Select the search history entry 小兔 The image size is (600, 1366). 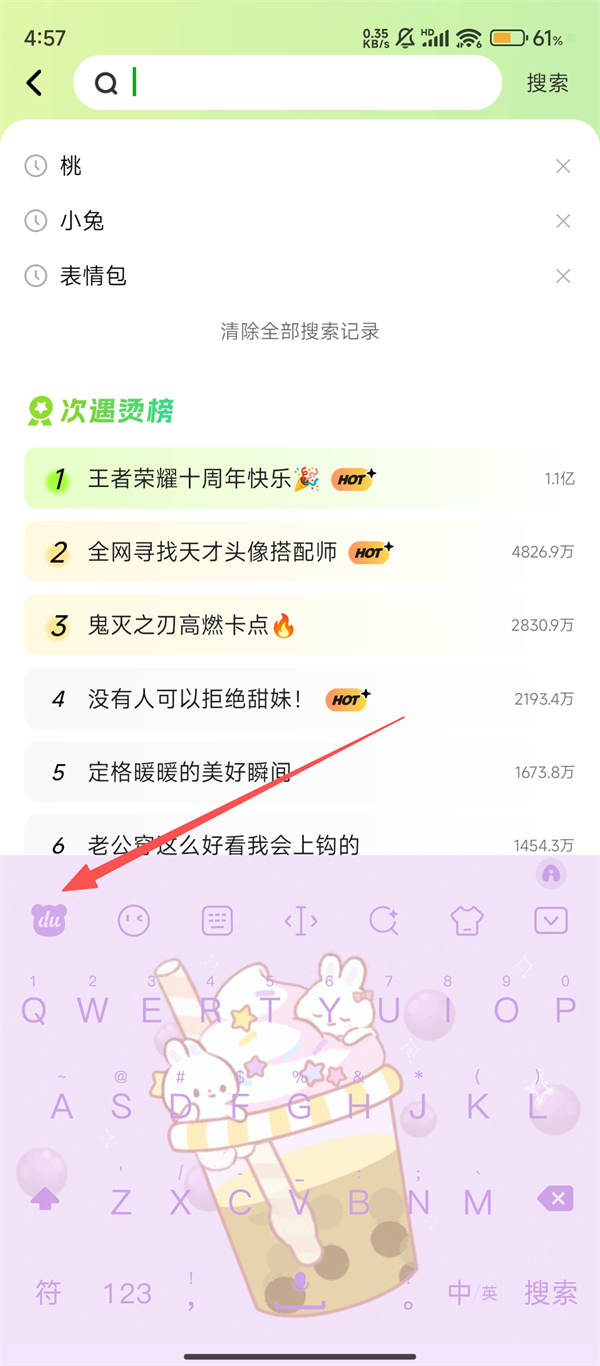82,221
